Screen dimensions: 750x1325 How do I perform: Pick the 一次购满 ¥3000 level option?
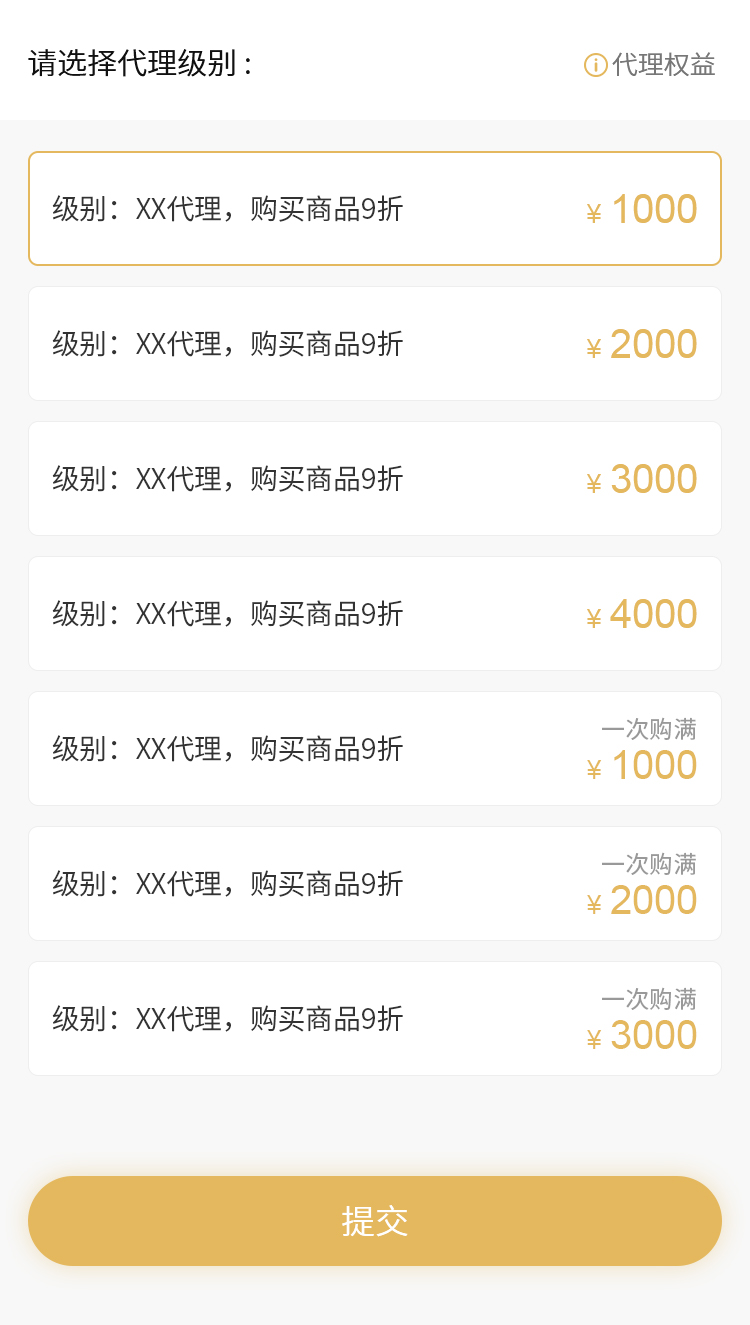[375, 1019]
